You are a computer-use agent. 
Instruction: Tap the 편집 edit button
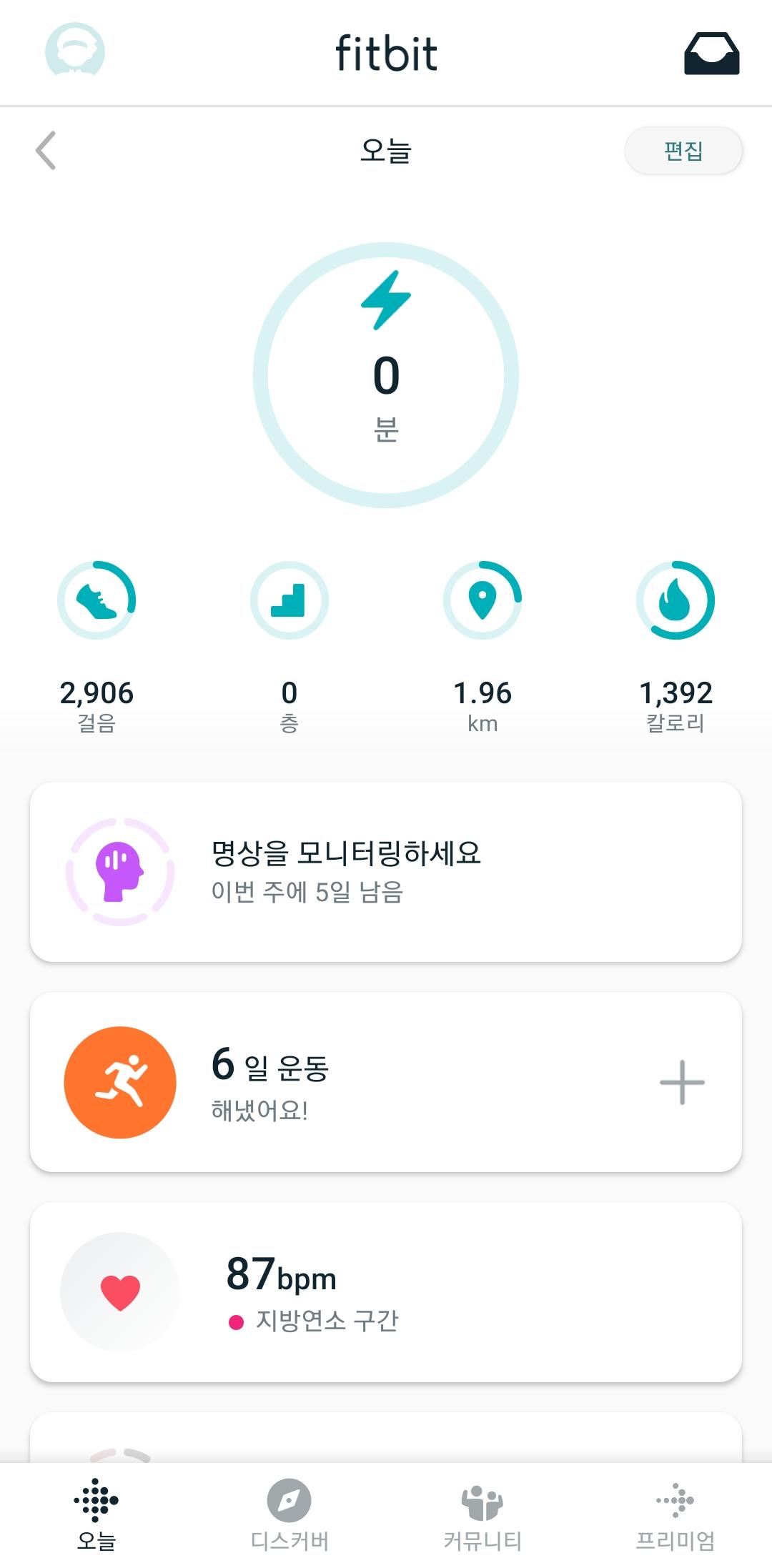683,151
